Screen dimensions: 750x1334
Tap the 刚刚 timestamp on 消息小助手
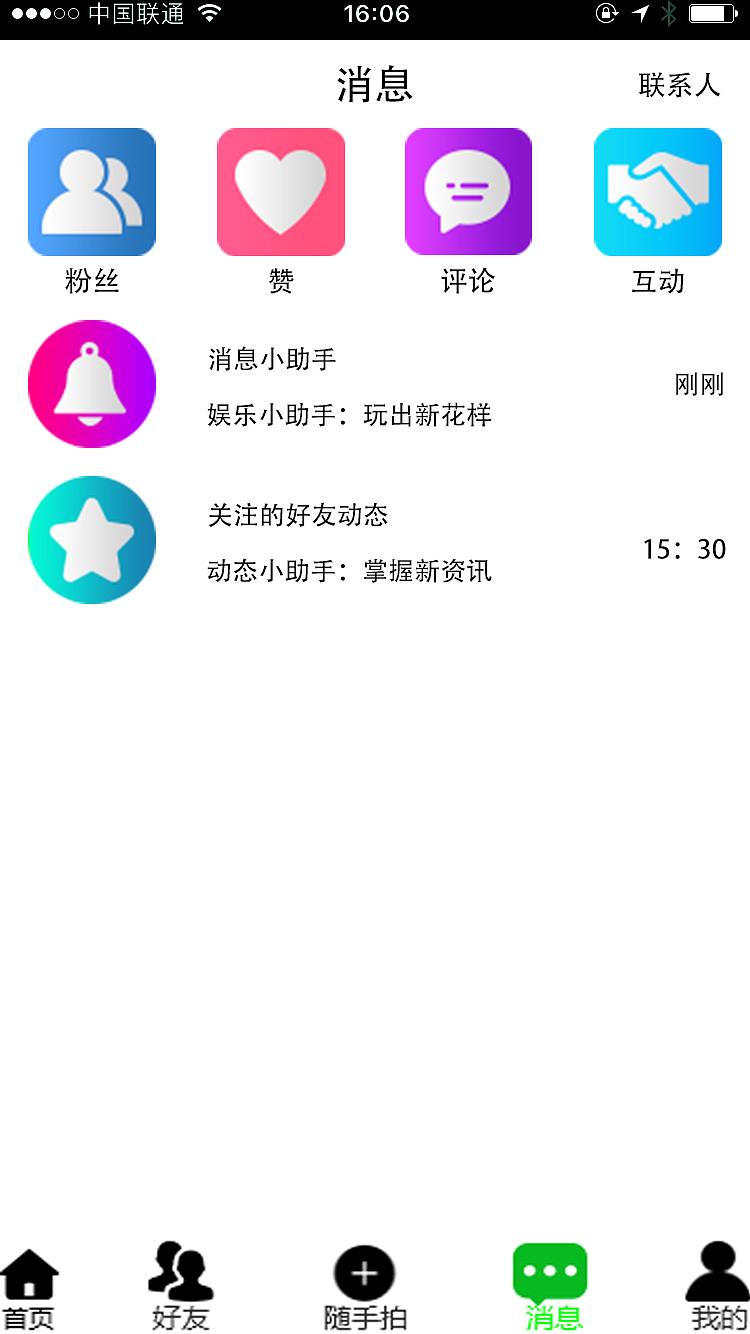[699, 384]
